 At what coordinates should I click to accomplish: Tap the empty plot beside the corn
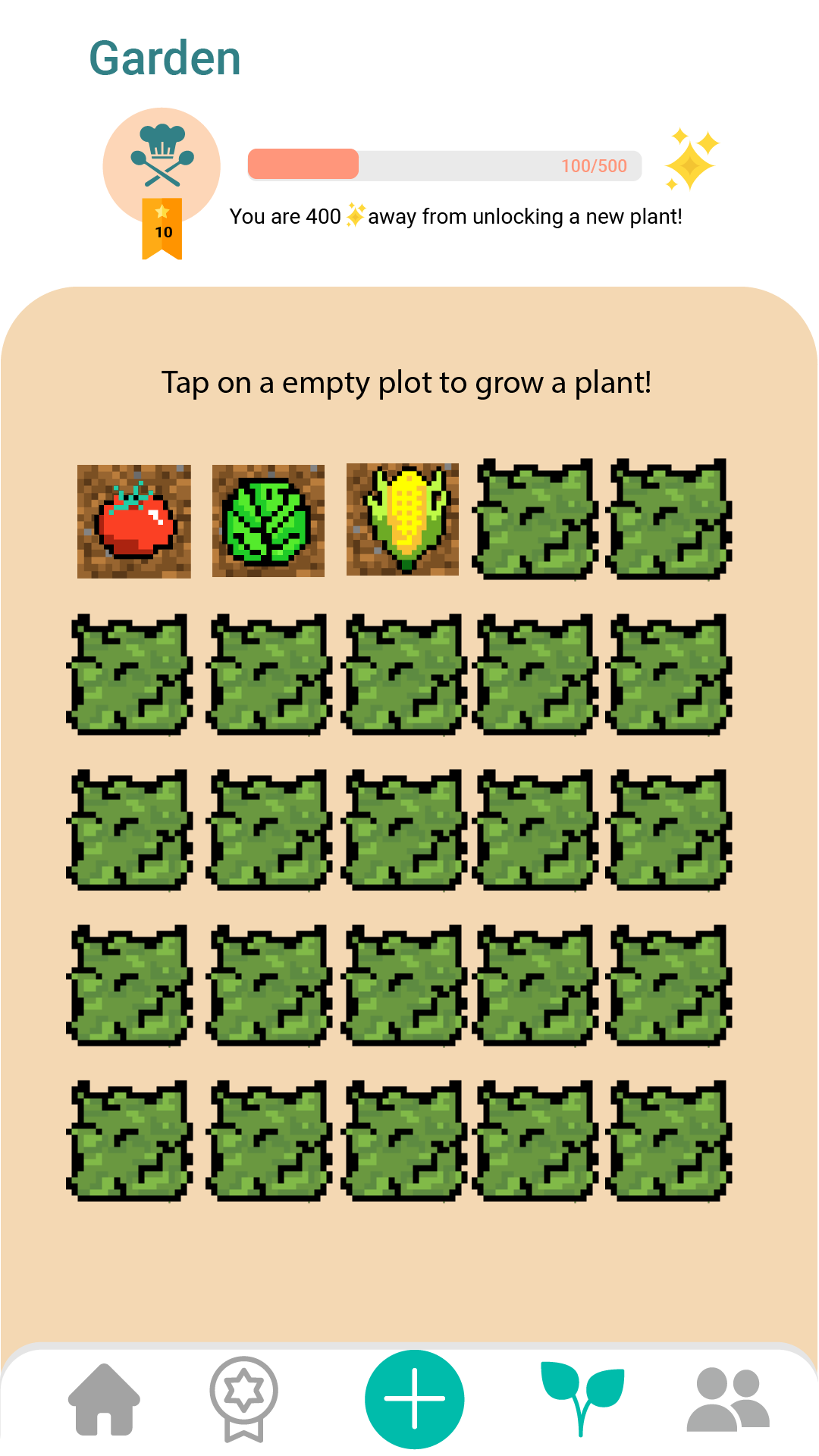click(535, 520)
